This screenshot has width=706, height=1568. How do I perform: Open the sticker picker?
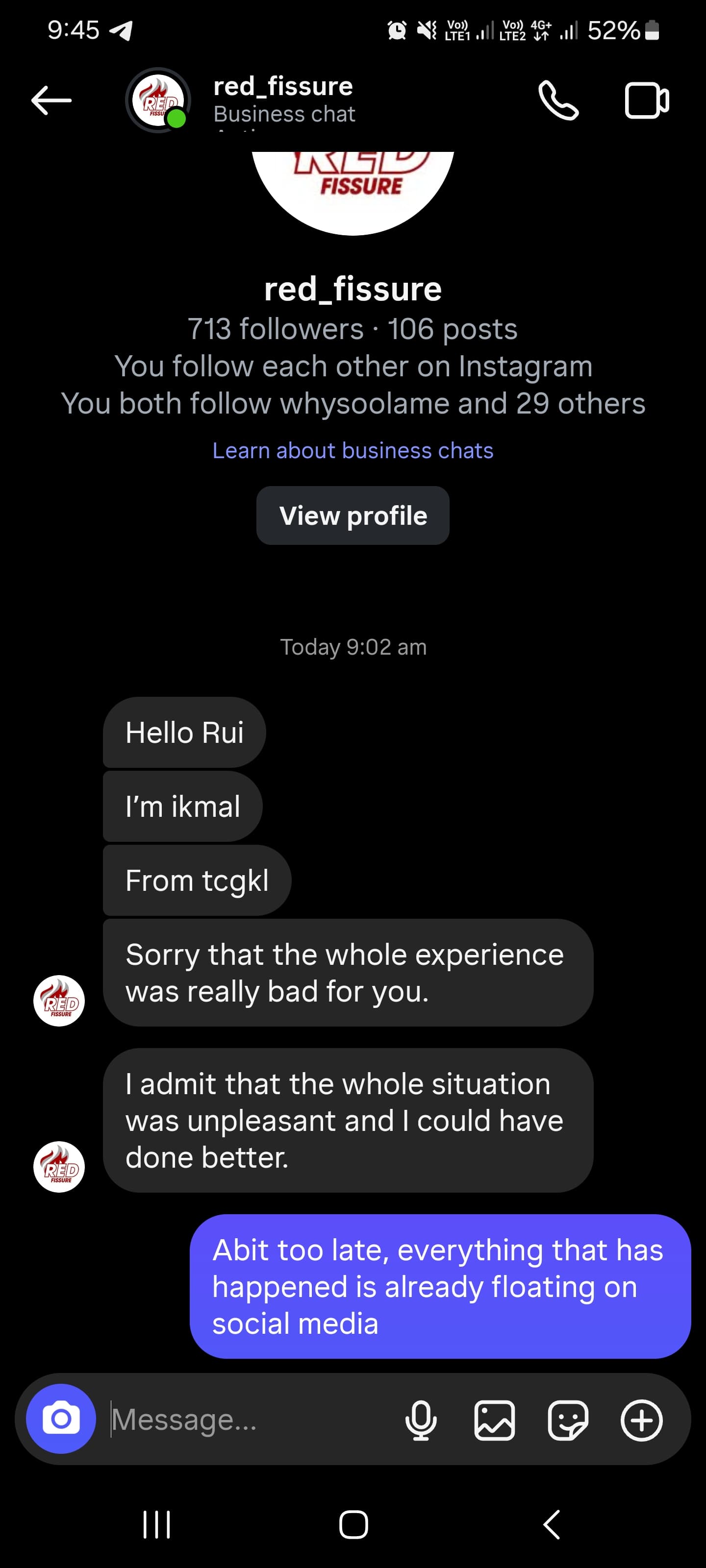[568, 1420]
